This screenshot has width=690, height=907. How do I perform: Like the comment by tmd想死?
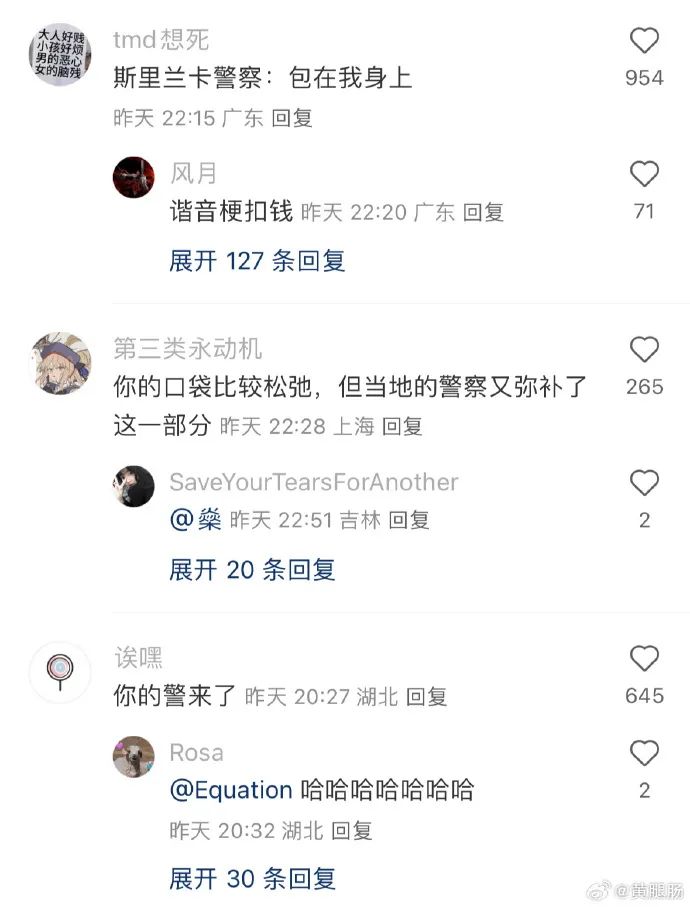coord(644,41)
